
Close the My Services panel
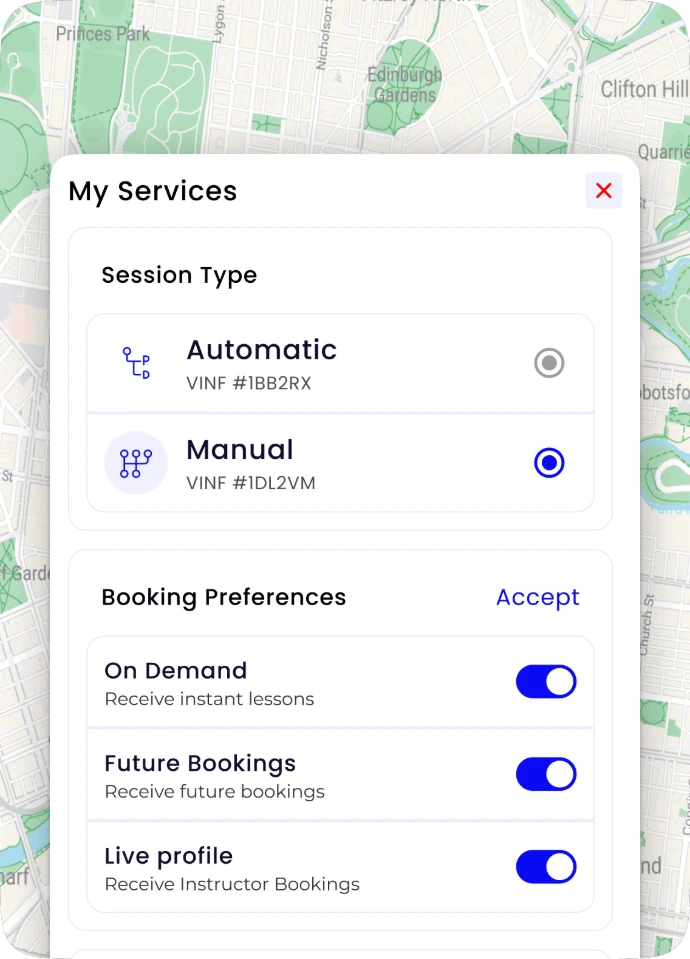[x=603, y=191]
